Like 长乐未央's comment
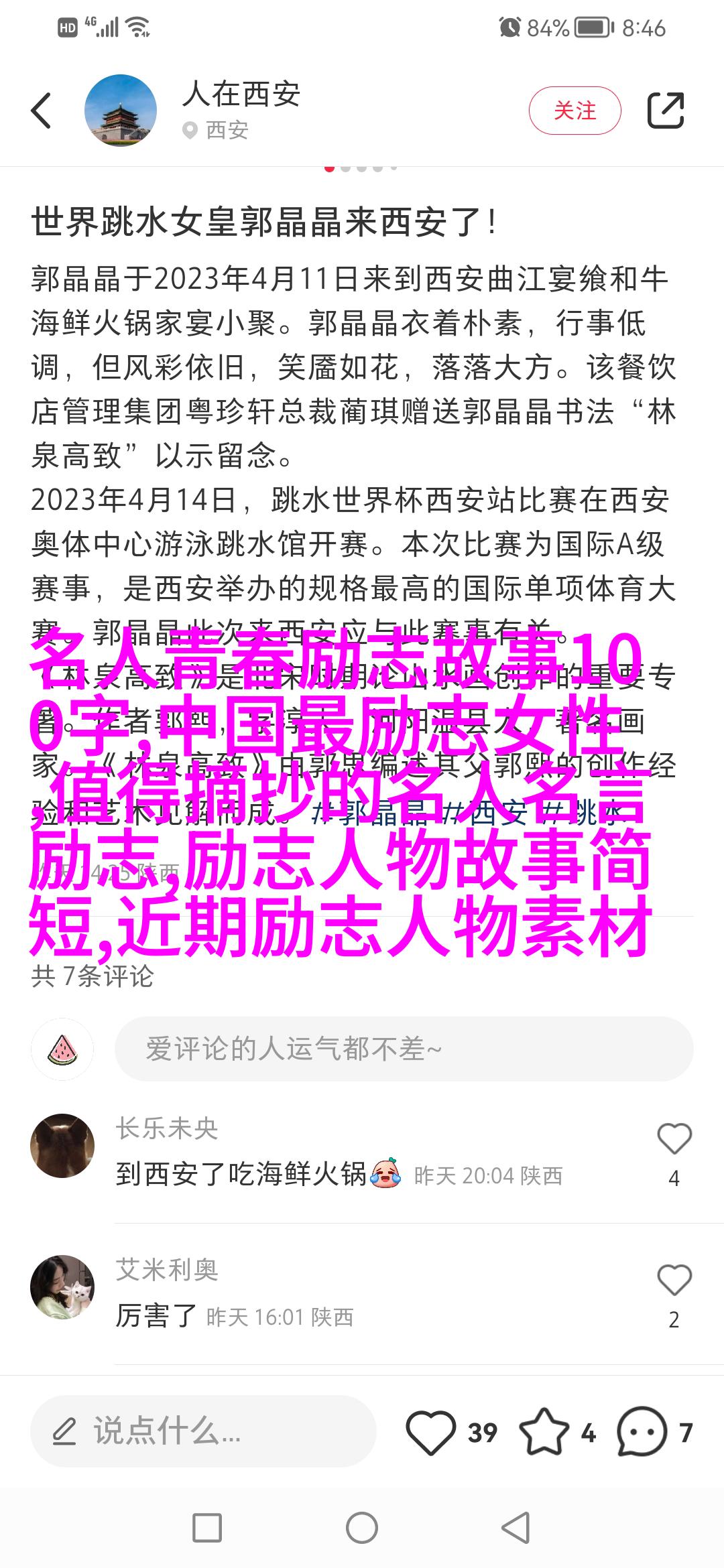Image resolution: width=724 pixels, height=1568 pixels. [674, 1138]
